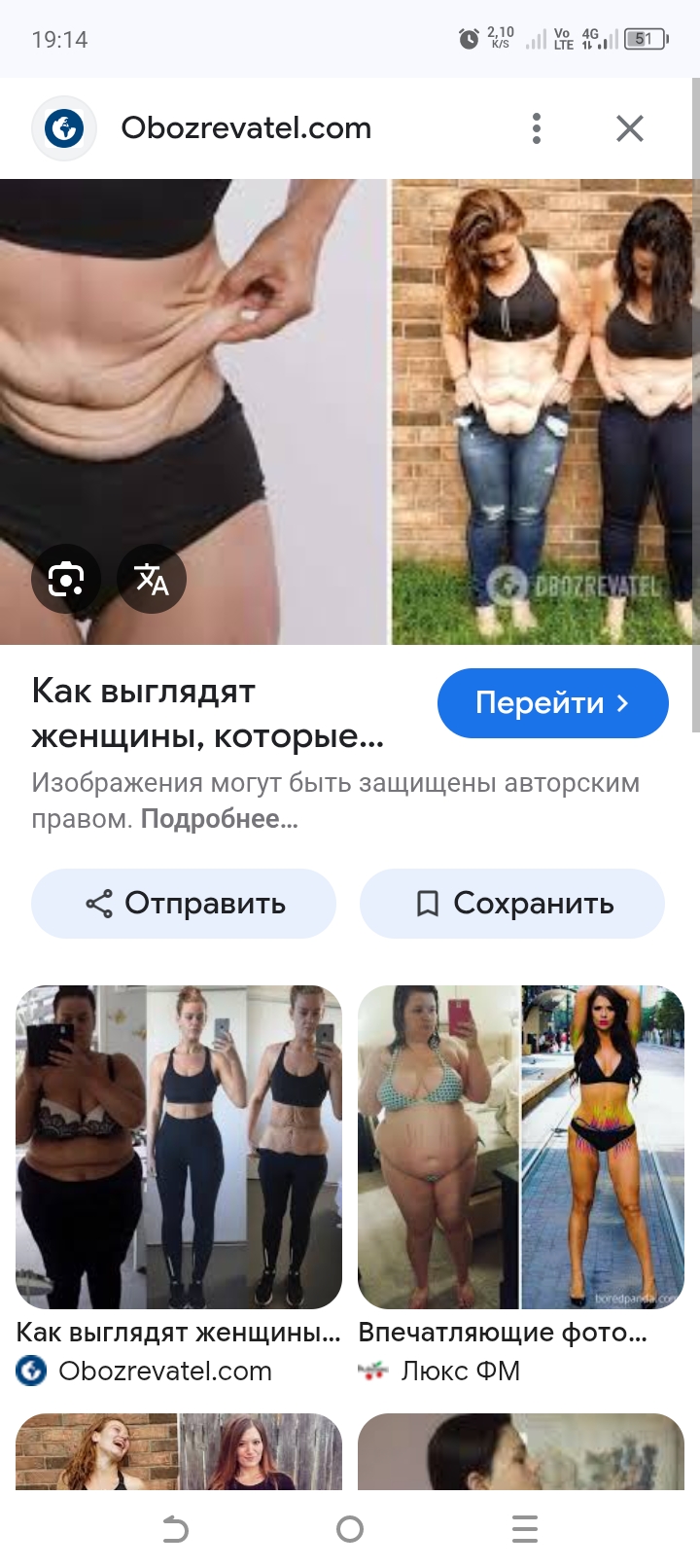700x1568 pixels.
Task: Open the Подробнее copyright link
Action: (219, 819)
